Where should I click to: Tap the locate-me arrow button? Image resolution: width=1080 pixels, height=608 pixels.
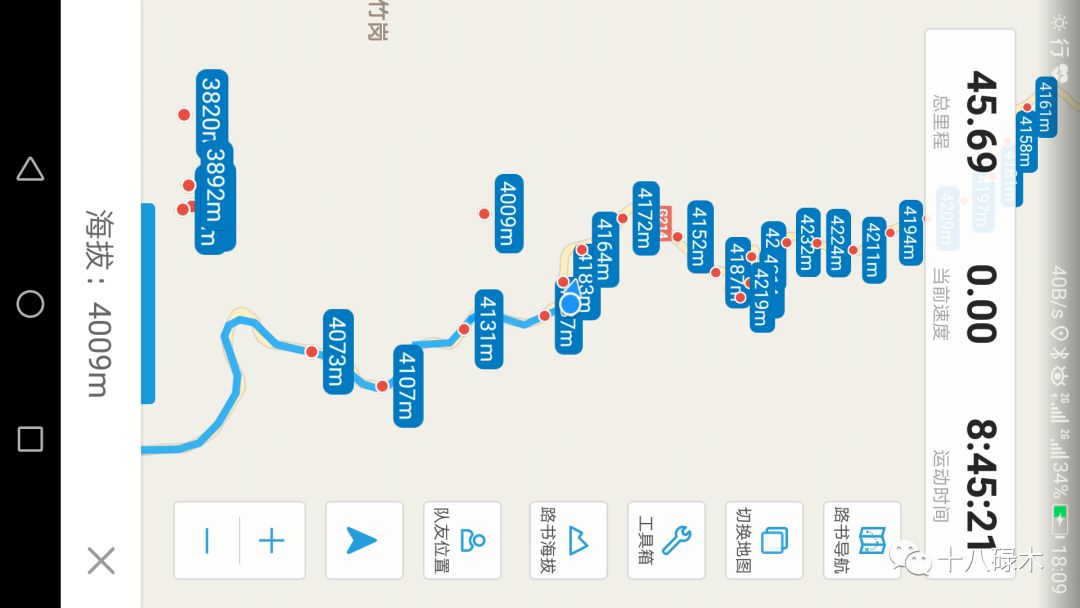(364, 541)
